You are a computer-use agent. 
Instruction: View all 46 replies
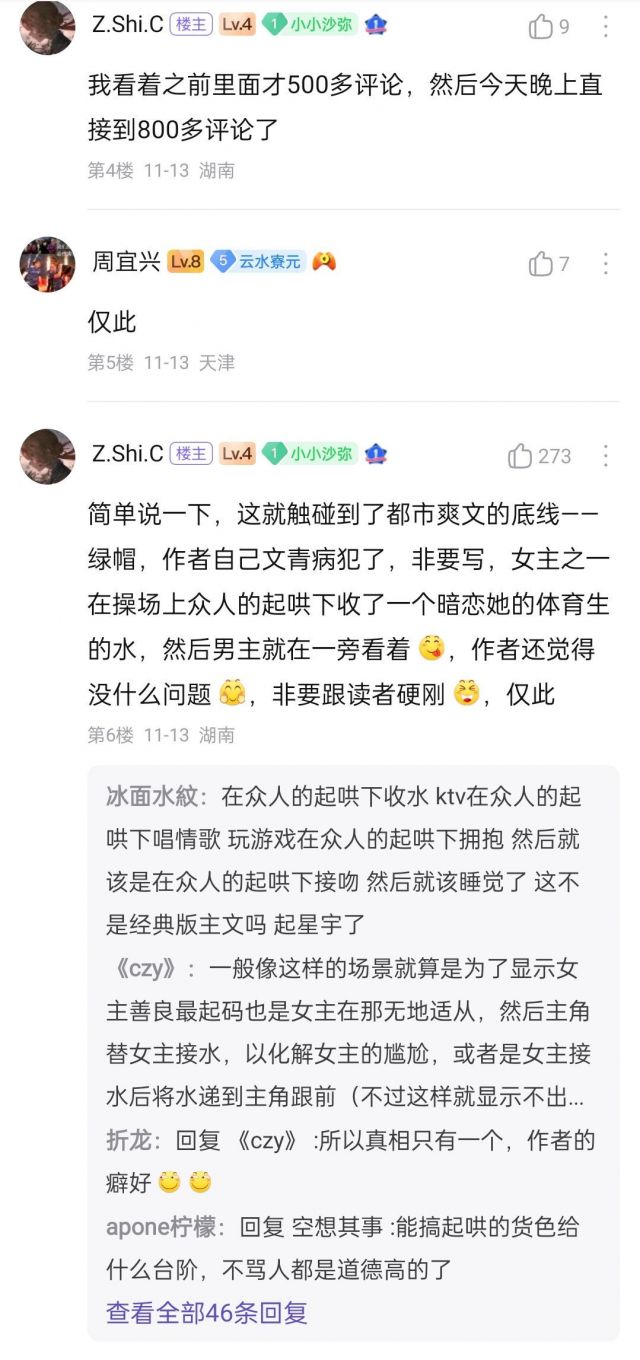207,1312
